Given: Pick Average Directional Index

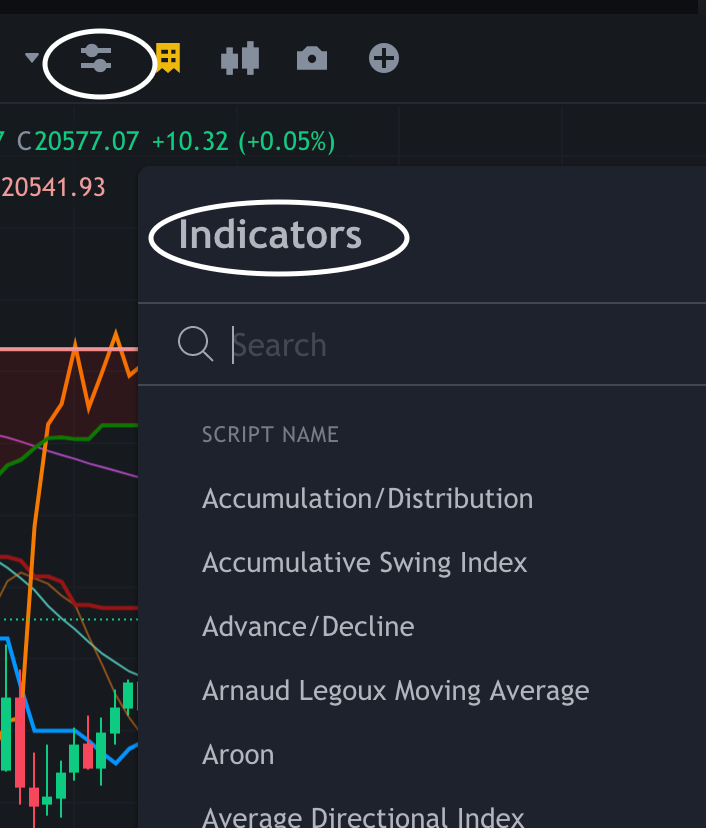Looking at the screenshot, I should [x=363, y=816].
